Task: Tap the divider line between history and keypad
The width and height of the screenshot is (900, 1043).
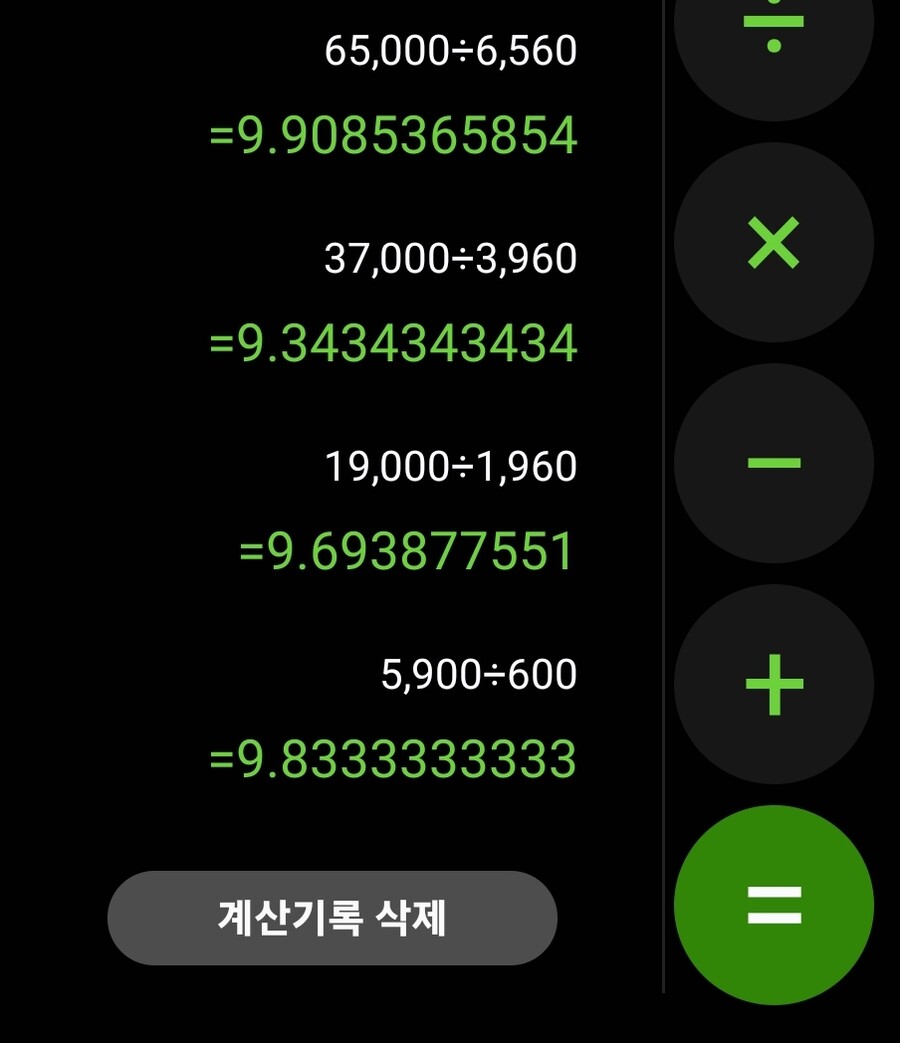Action: coord(663,500)
